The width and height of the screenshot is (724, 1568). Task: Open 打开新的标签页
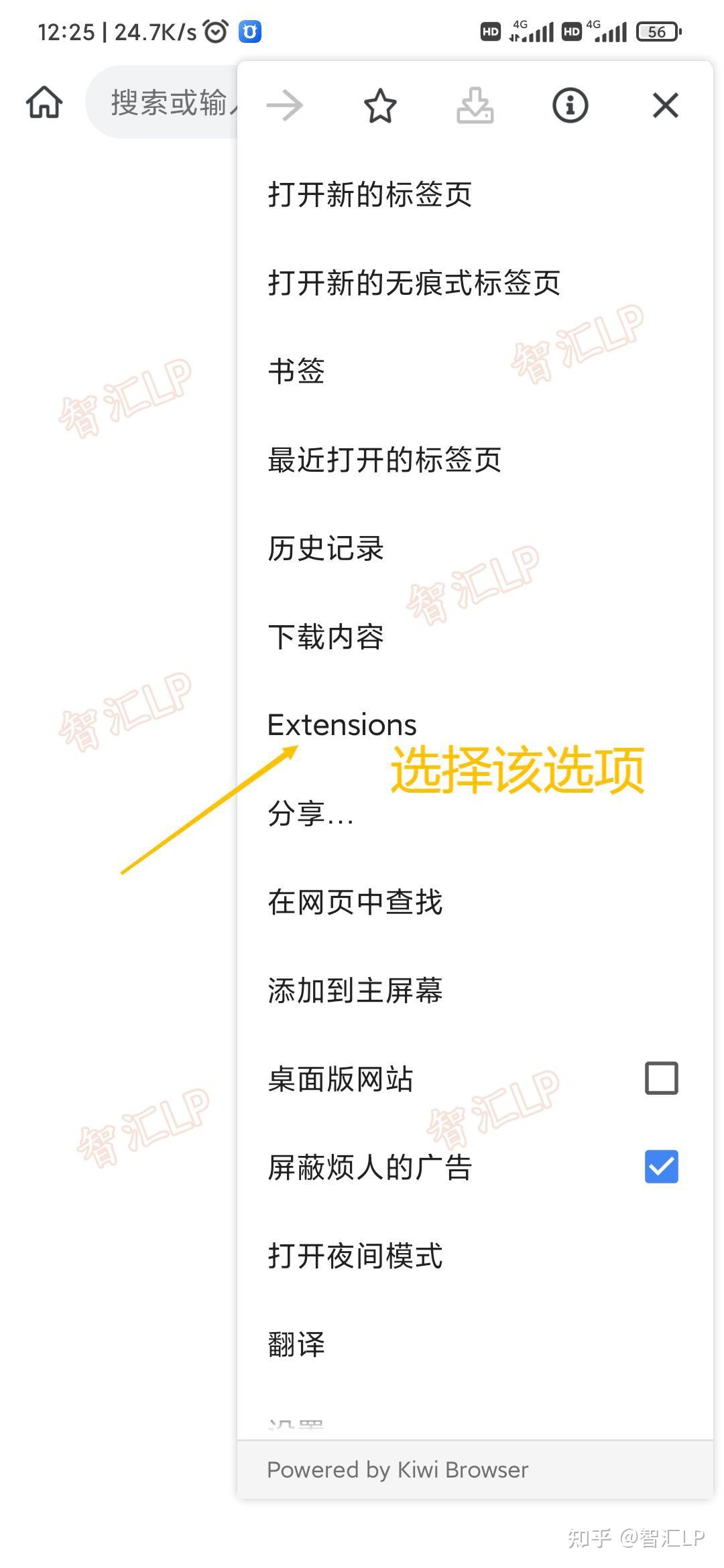point(370,194)
